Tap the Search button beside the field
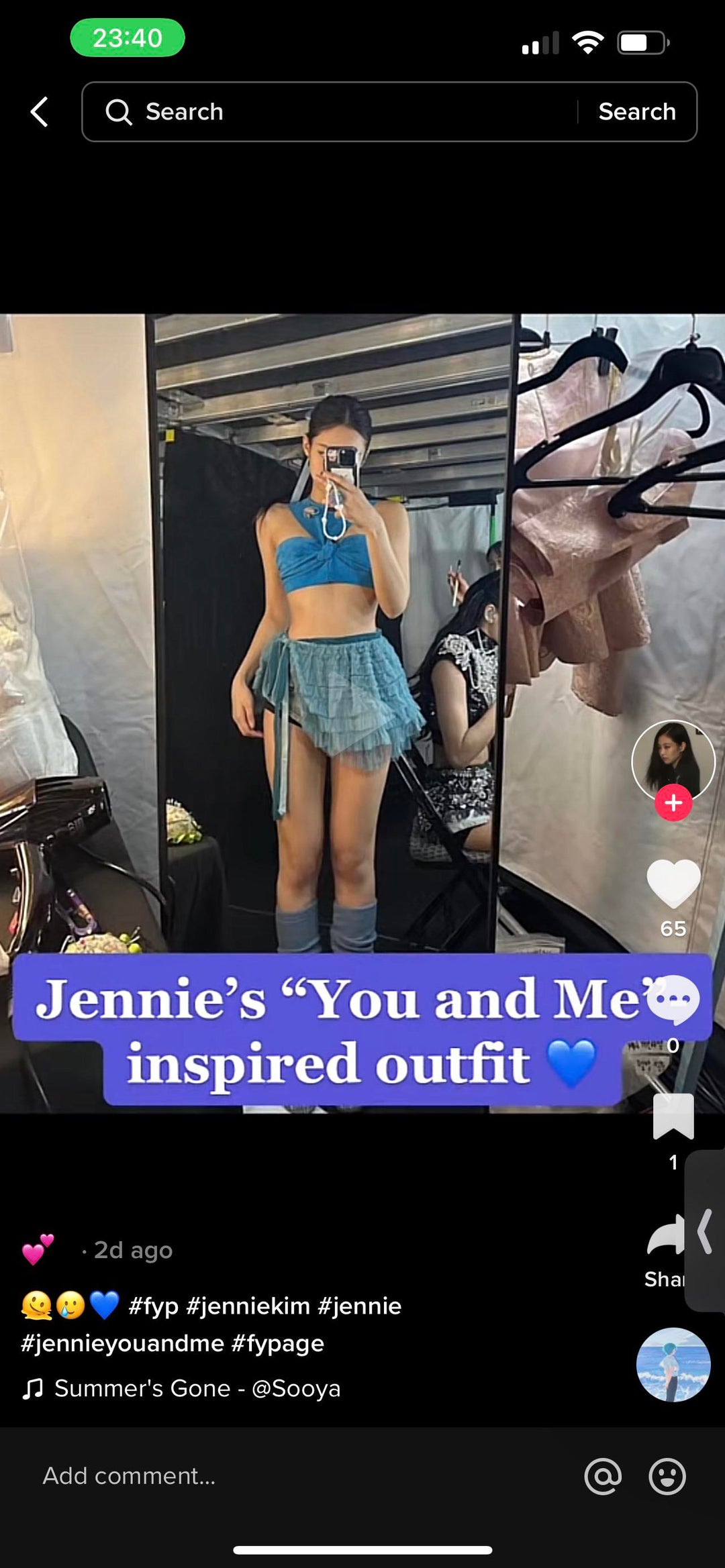The width and height of the screenshot is (725, 1568). tap(636, 111)
